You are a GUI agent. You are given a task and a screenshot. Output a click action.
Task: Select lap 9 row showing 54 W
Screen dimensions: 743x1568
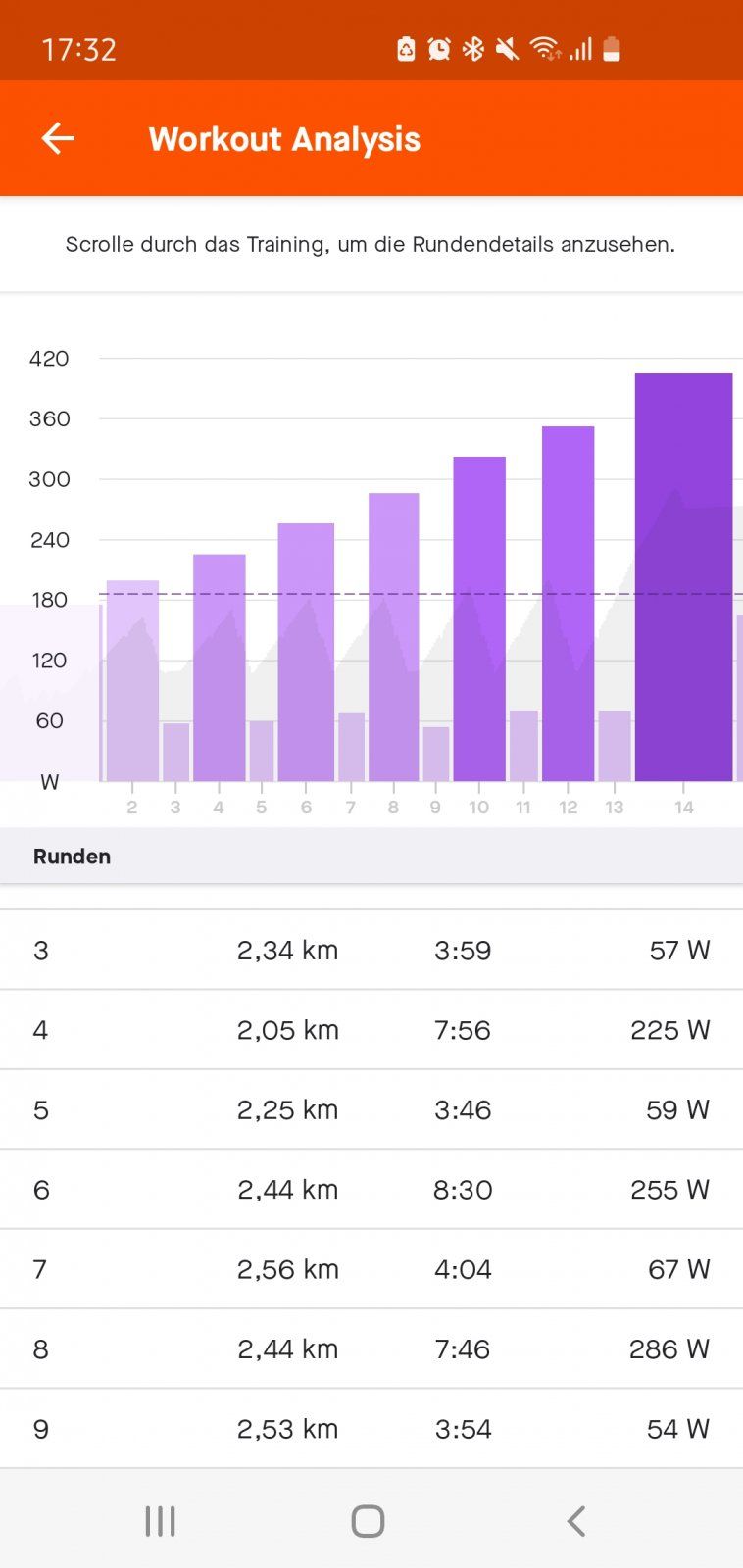pyautogui.click(x=371, y=1429)
